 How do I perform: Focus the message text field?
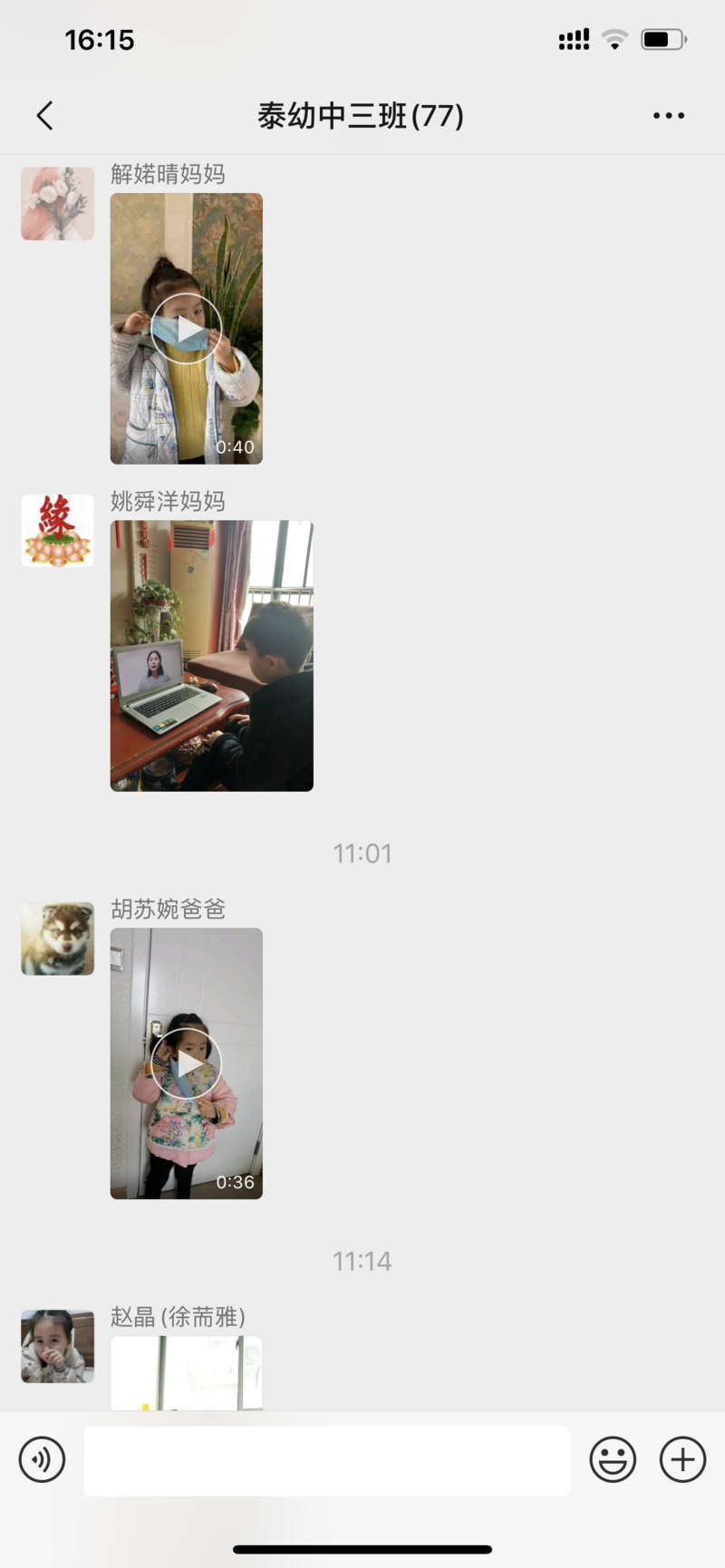[x=327, y=1460]
